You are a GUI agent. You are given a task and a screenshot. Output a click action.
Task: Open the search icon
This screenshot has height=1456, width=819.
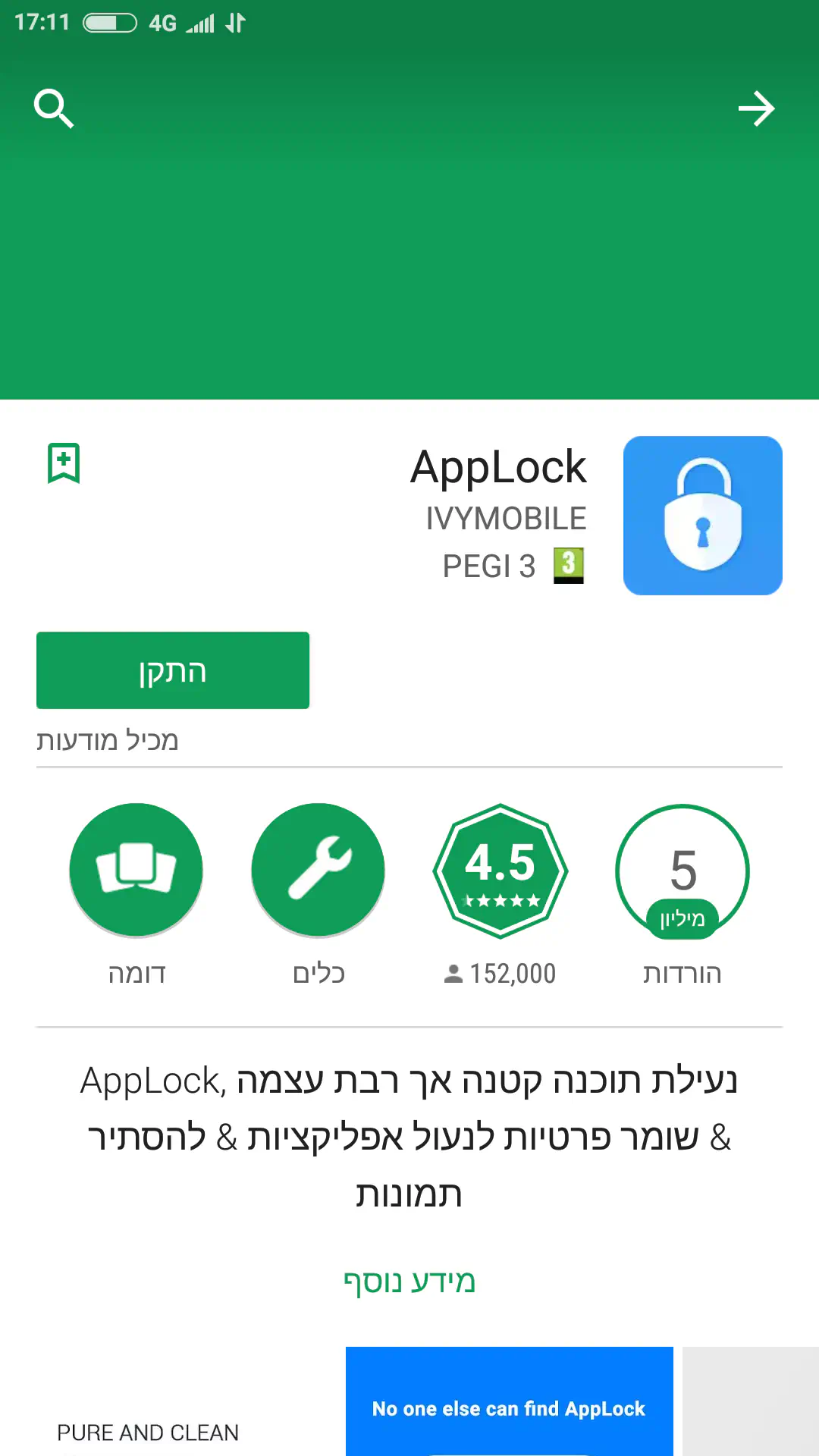pyautogui.click(x=54, y=108)
